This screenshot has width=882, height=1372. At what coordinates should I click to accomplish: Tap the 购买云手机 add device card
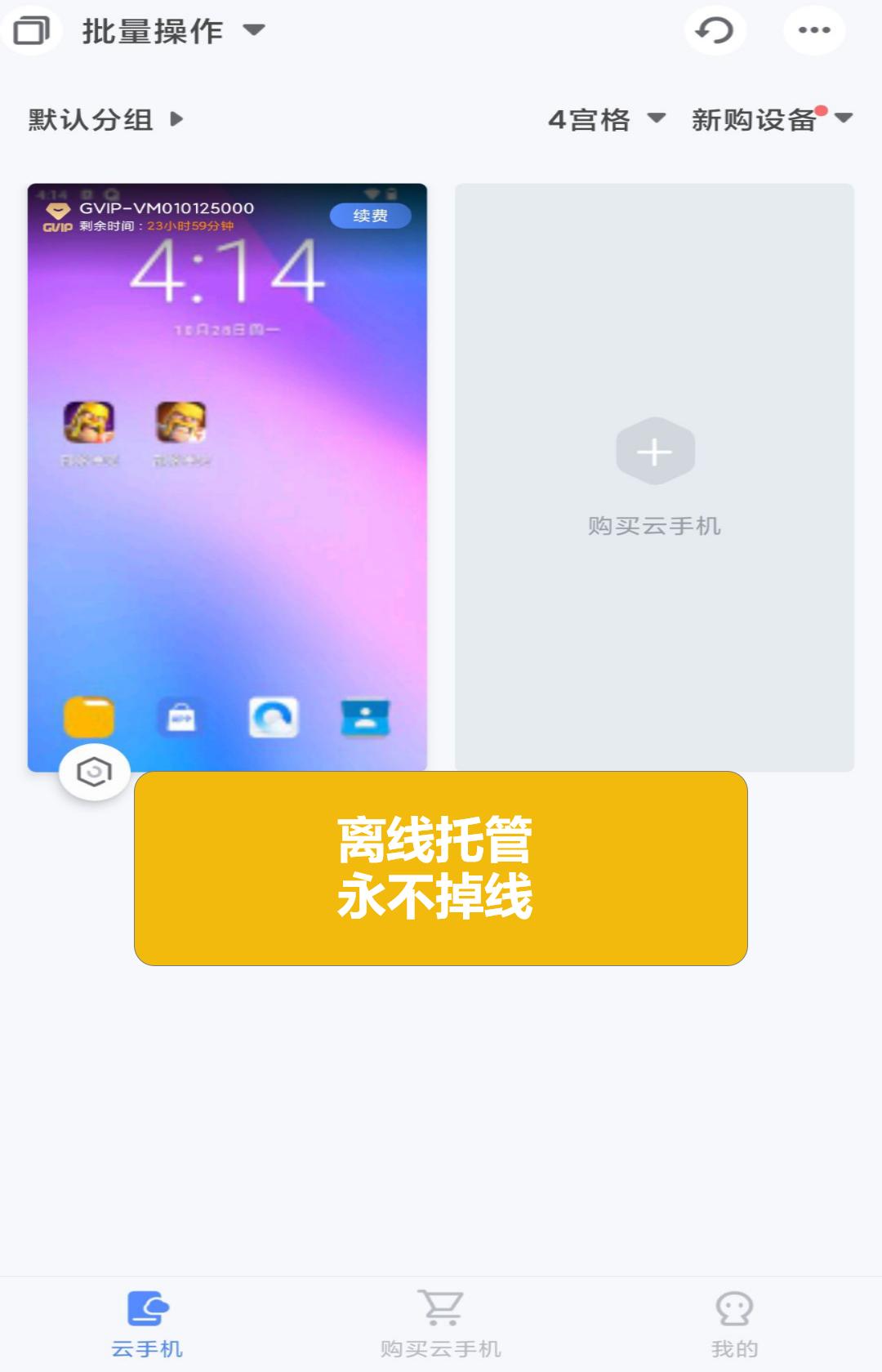(654, 478)
